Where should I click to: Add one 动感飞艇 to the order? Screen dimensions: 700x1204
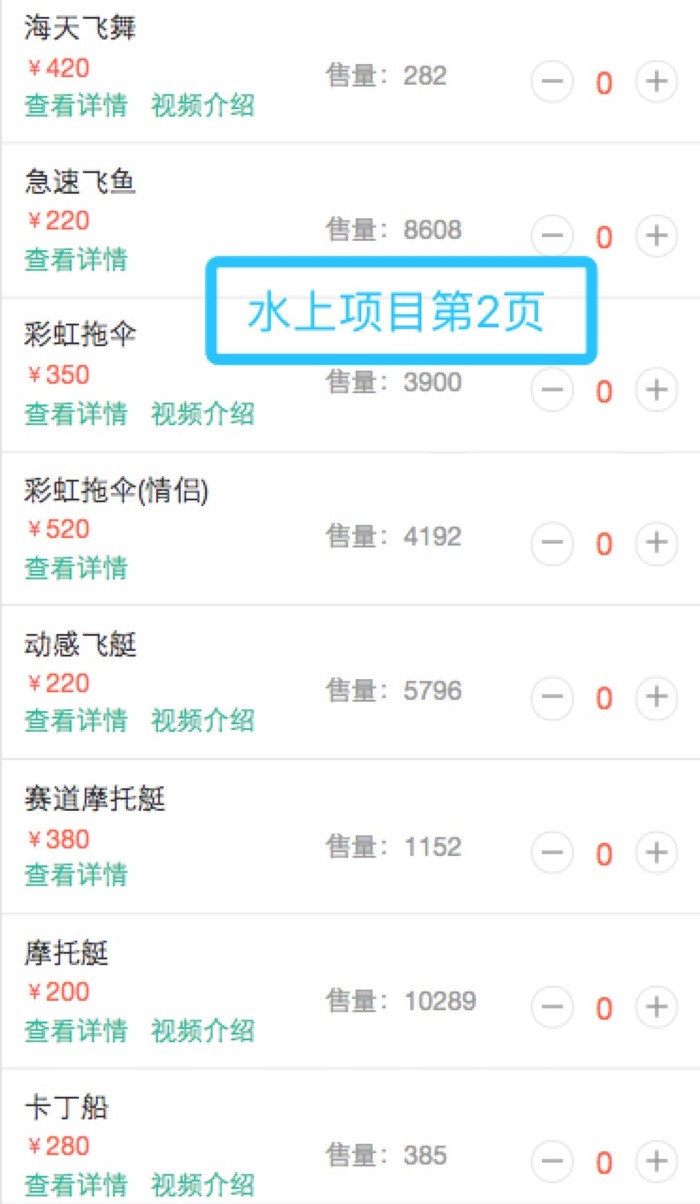pos(656,697)
